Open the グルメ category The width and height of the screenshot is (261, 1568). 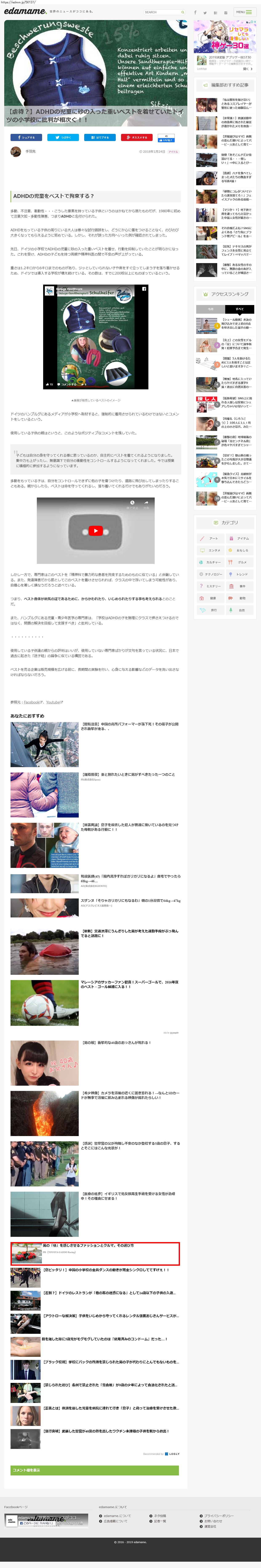[242, 562]
